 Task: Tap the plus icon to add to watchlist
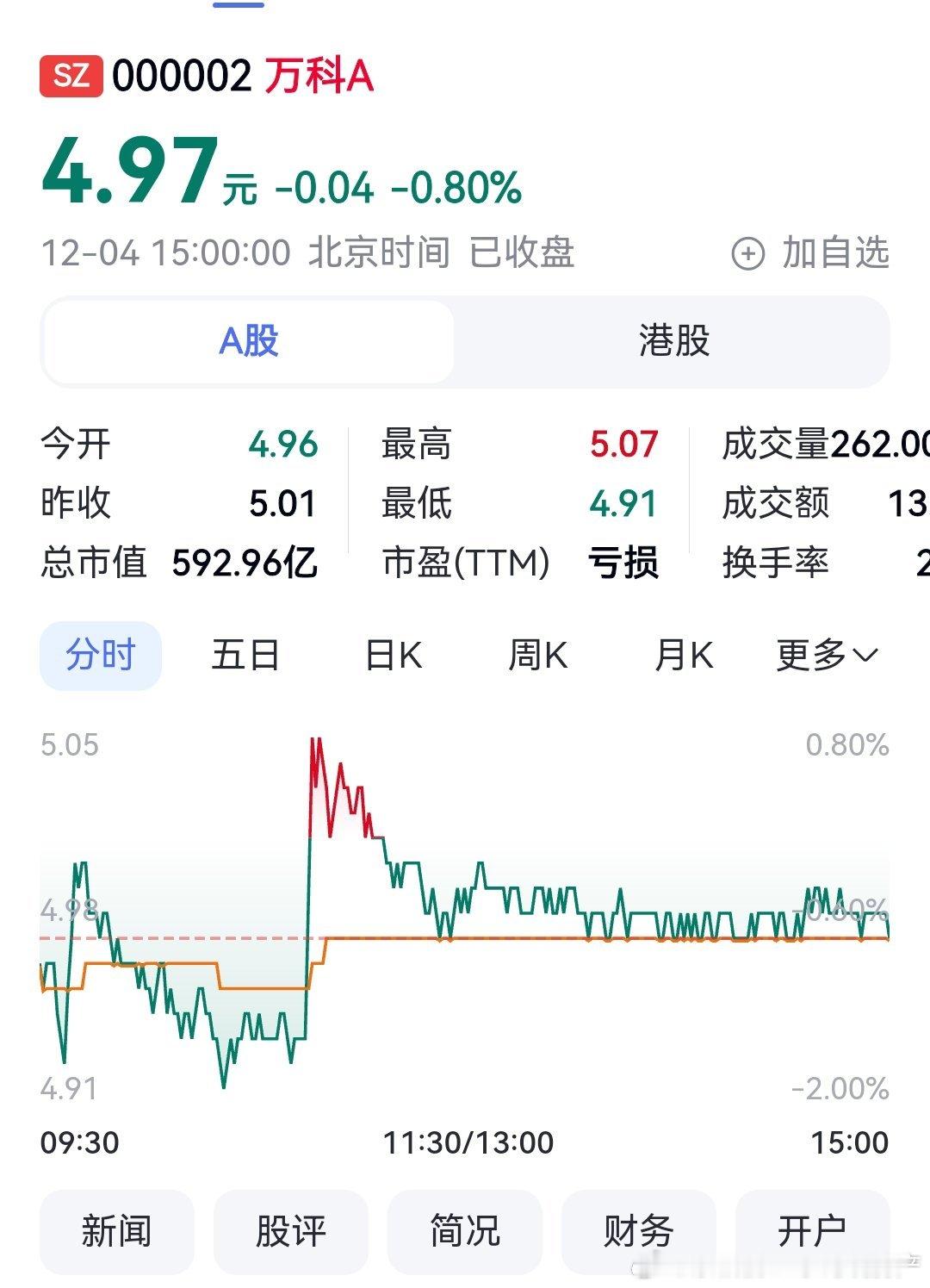click(748, 252)
